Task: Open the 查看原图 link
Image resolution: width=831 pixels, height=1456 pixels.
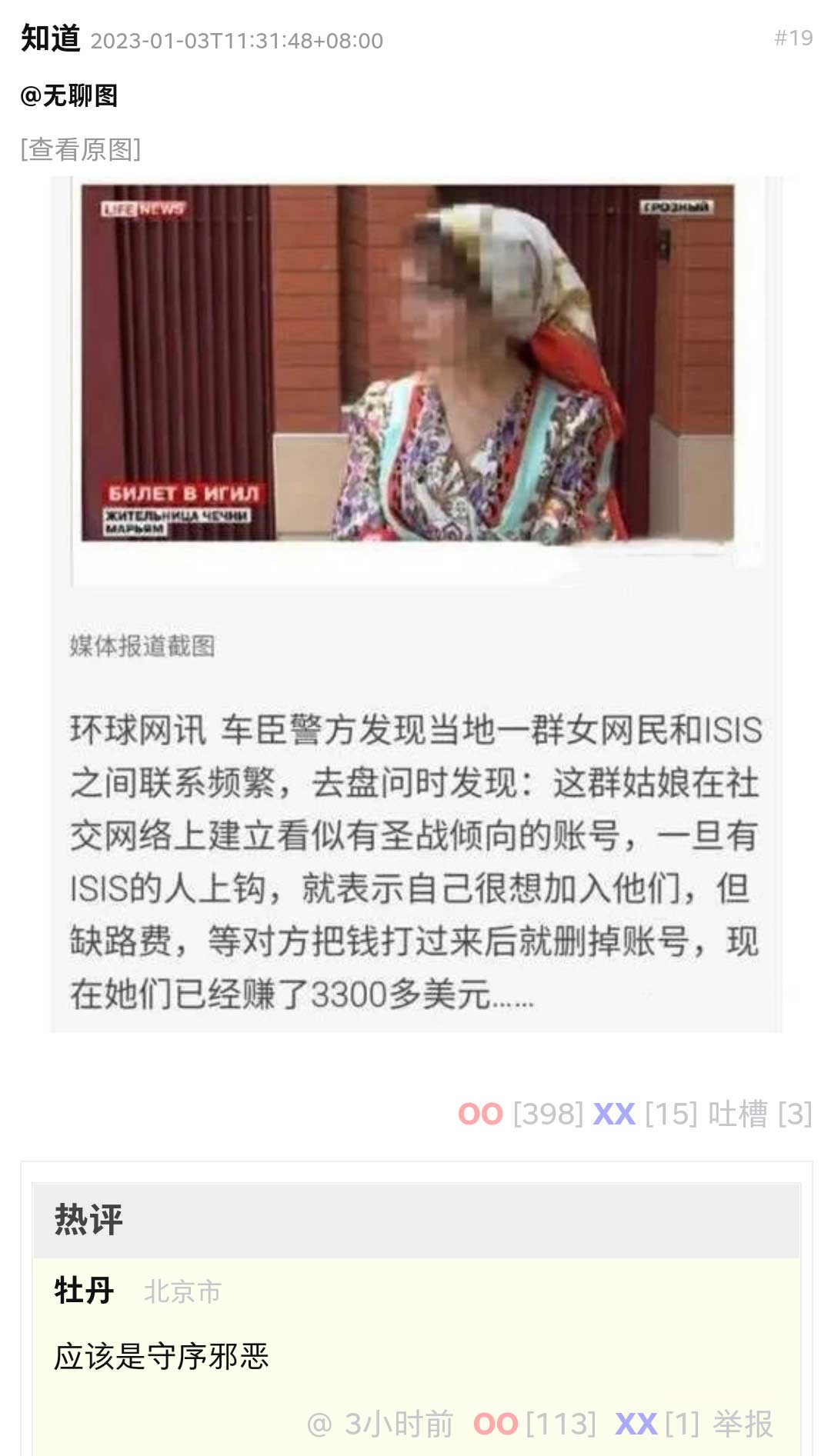Action: pyautogui.click(x=81, y=149)
